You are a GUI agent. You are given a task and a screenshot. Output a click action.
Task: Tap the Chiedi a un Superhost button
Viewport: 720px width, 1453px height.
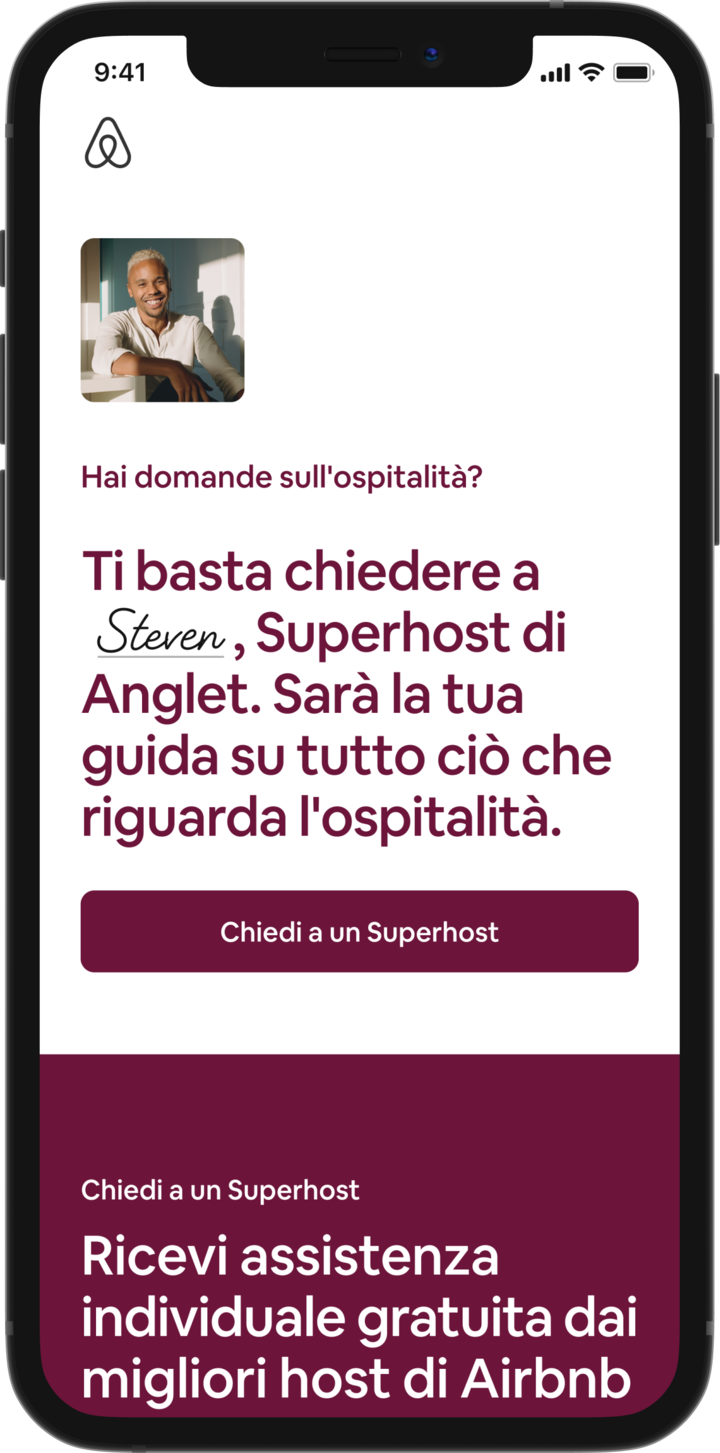point(359,931)
